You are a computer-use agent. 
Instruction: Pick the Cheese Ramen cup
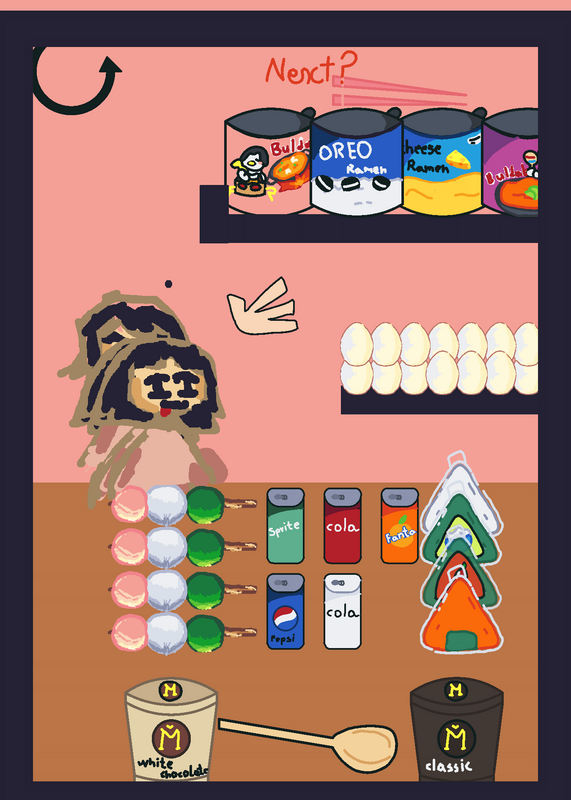pos(442,161)
